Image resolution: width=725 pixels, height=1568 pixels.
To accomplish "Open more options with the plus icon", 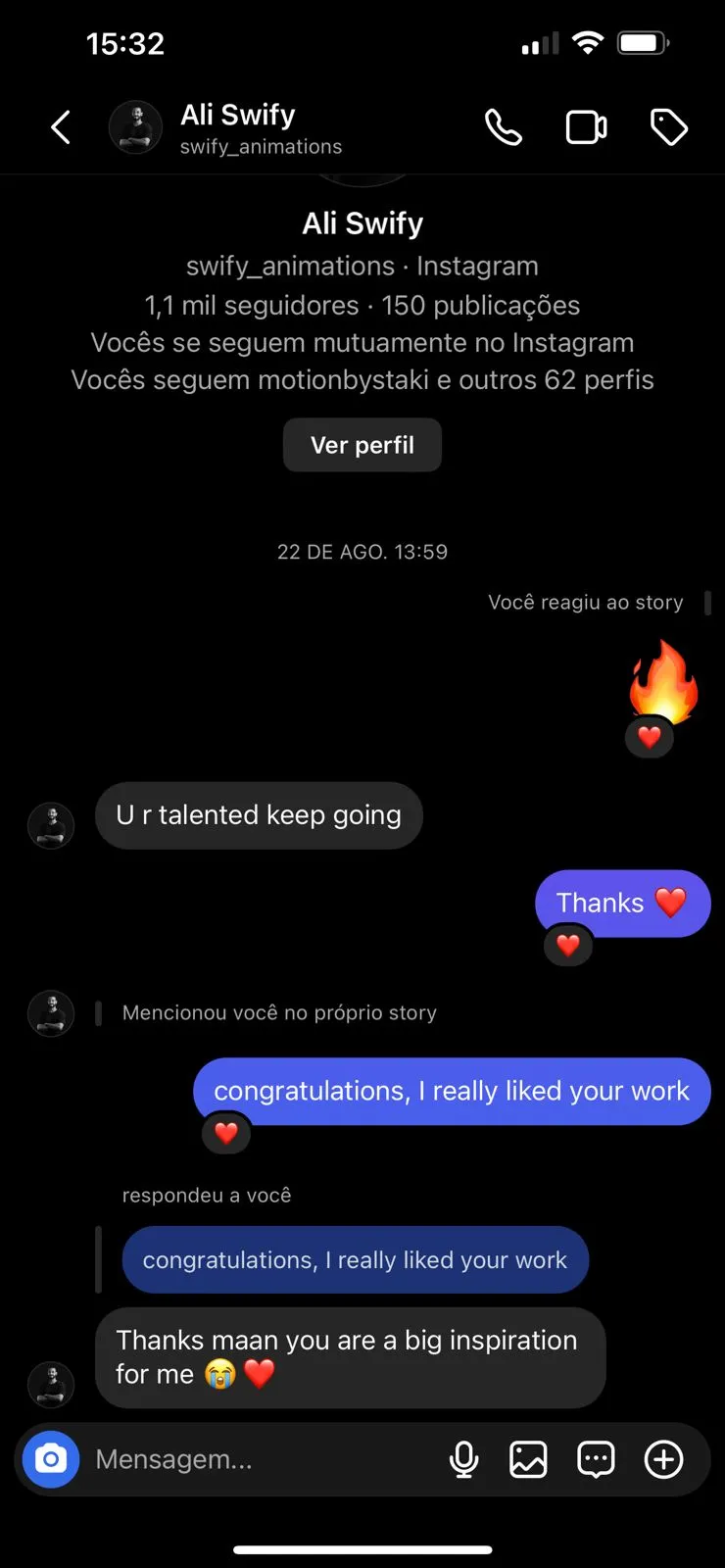I will tap(663, 1459).
